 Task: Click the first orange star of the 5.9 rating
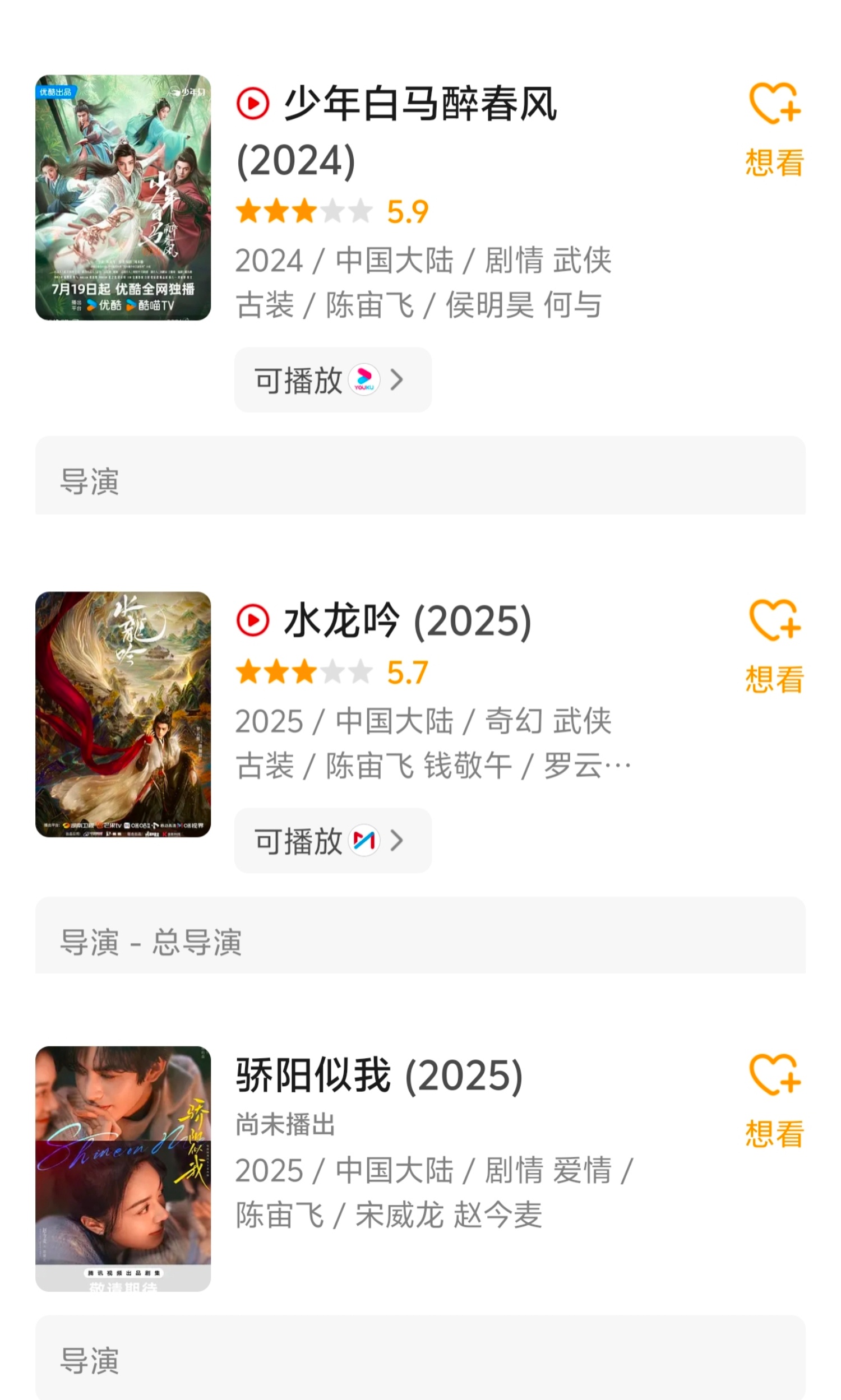pyautogui.click(x=246, y=211)
